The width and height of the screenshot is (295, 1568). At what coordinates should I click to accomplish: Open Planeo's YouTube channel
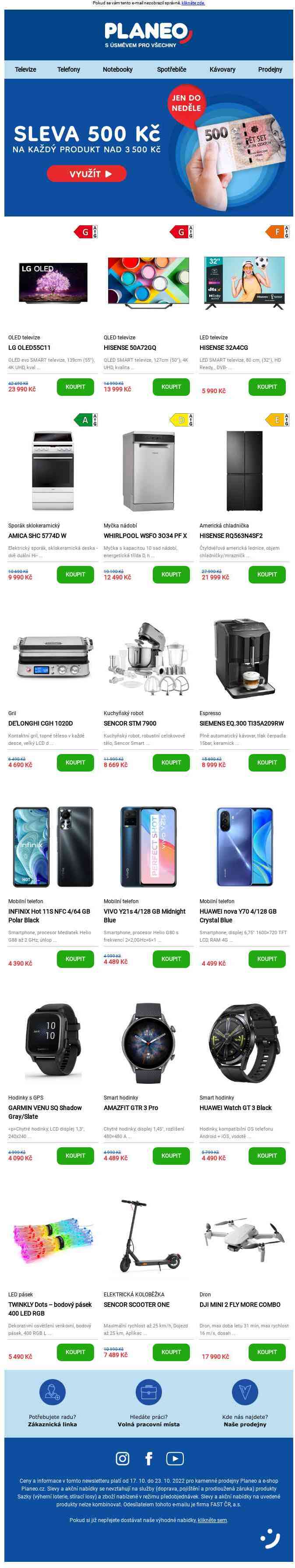tap(175, 1458)
